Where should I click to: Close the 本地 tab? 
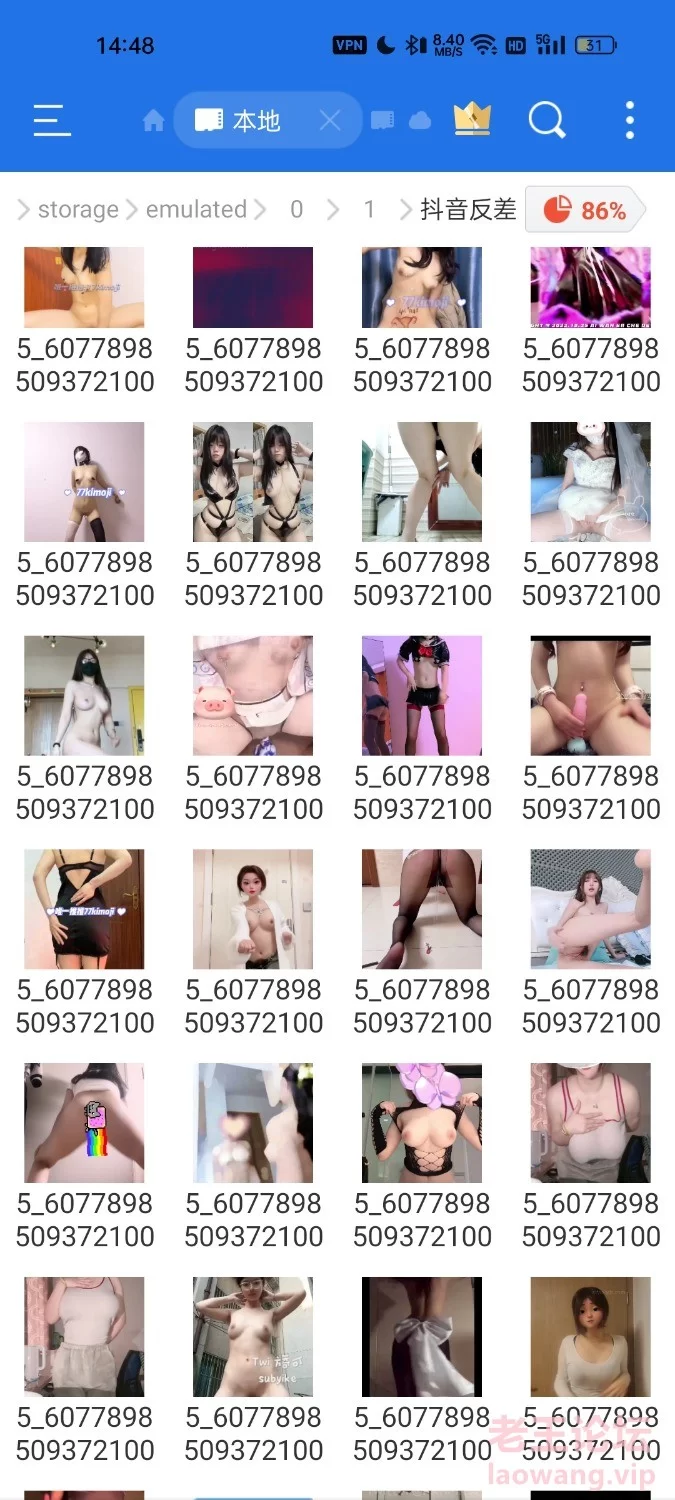[x=330, y=121]
